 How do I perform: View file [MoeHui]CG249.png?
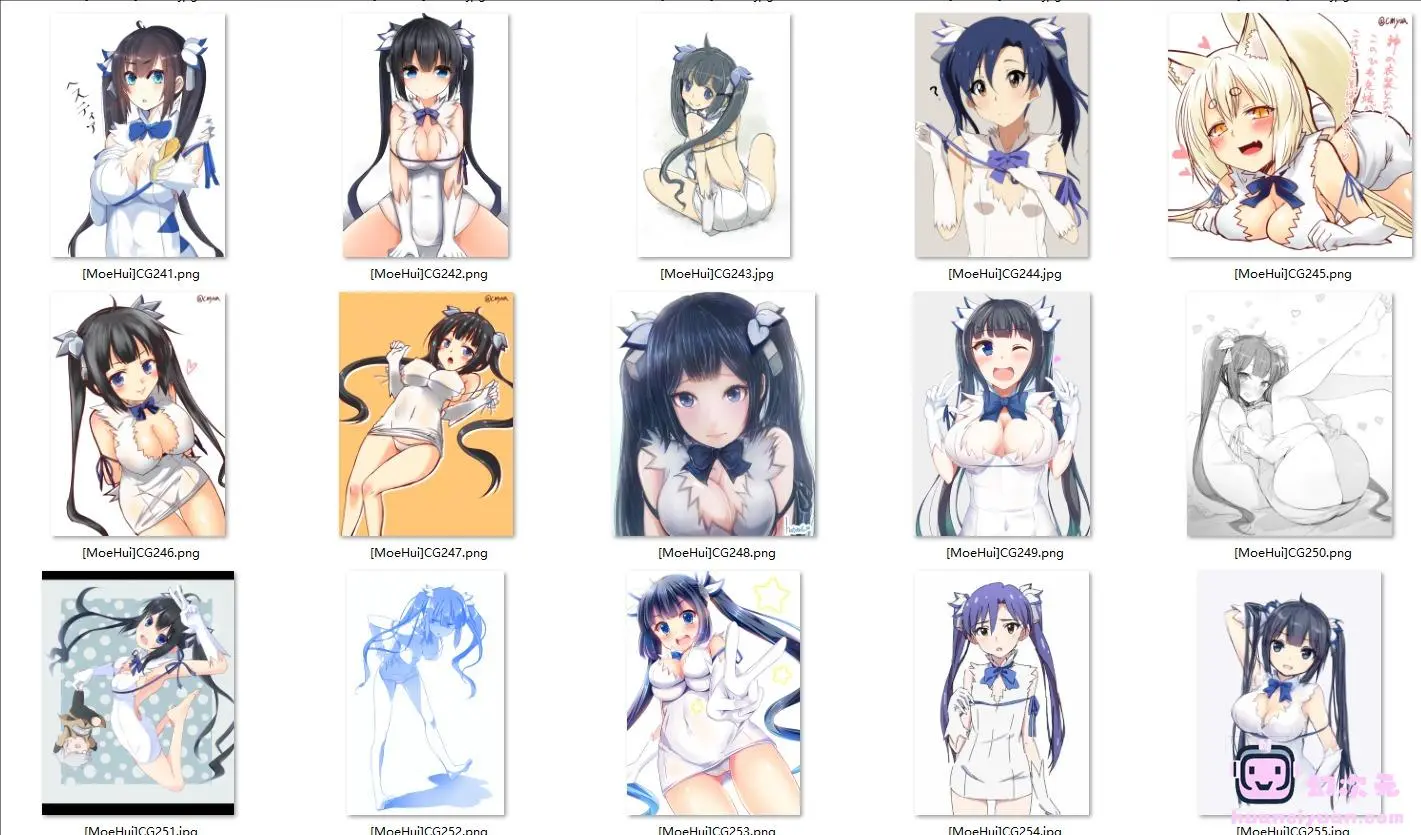pos(1002,414)
